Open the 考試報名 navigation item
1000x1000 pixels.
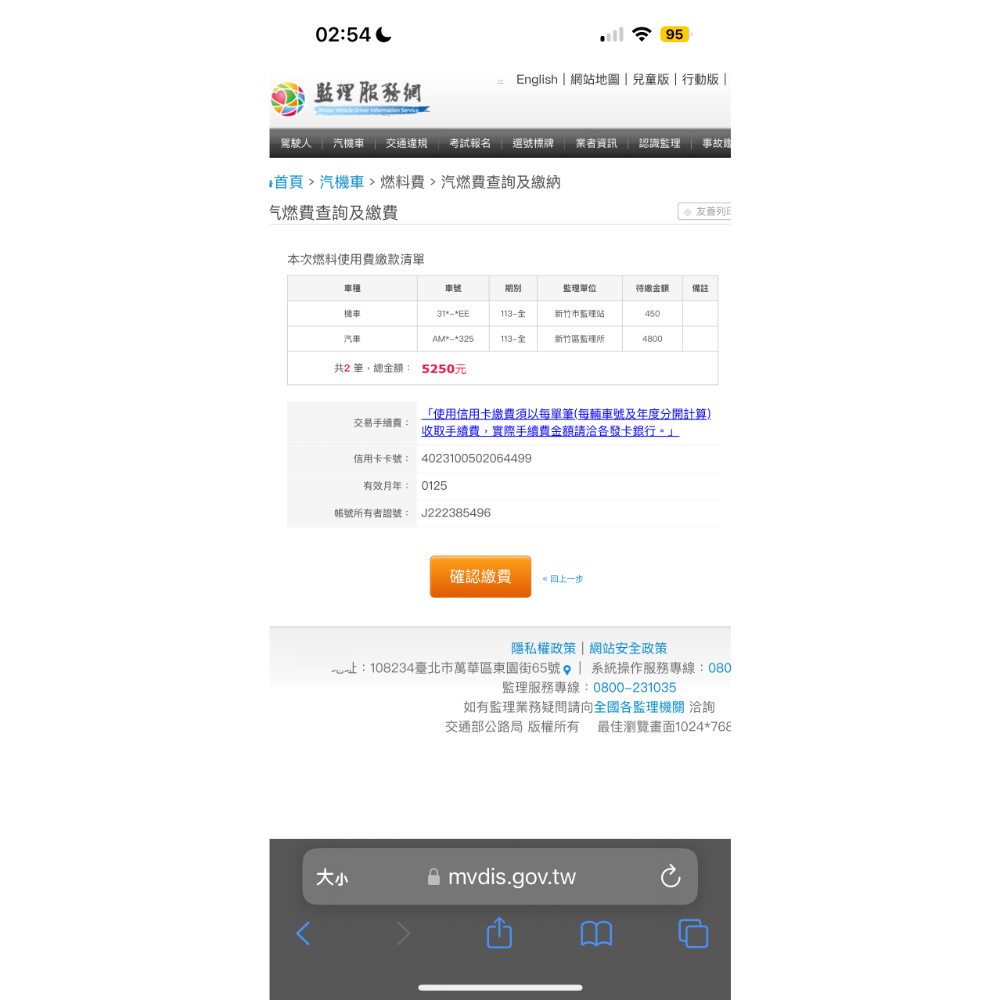click(x=470, y=144)
